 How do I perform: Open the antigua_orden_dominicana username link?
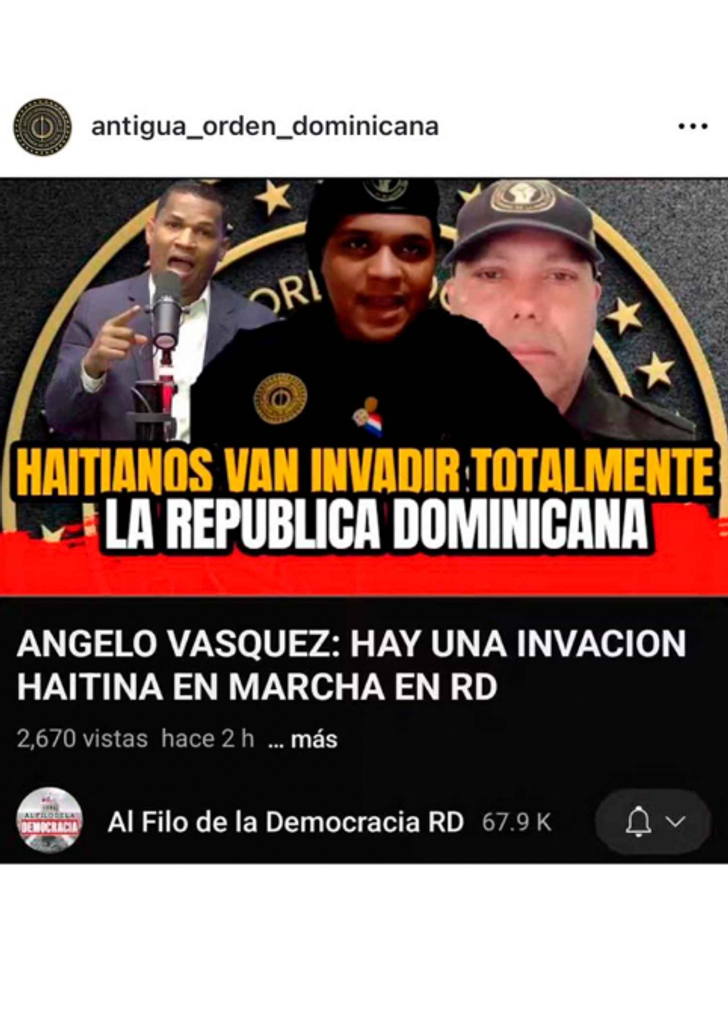[264, 127]
